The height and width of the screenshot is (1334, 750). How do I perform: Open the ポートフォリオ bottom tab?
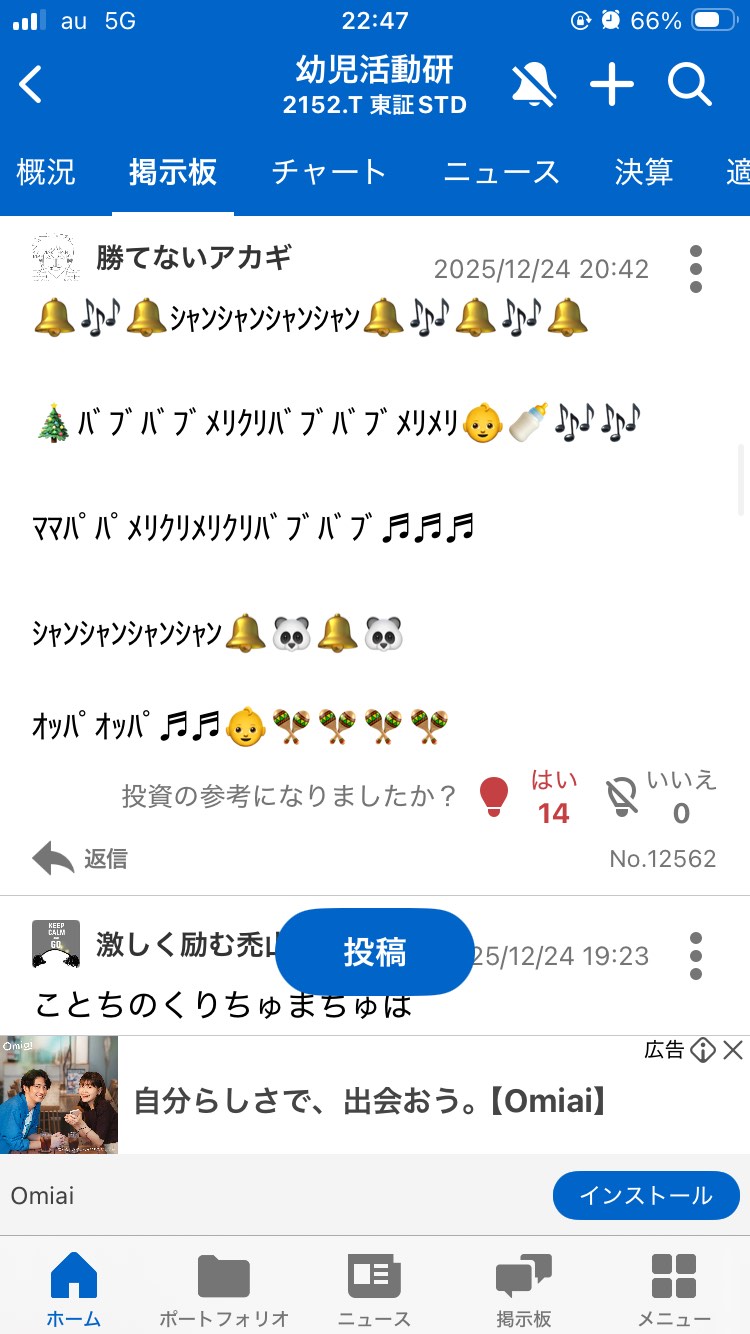(224, 1290)
